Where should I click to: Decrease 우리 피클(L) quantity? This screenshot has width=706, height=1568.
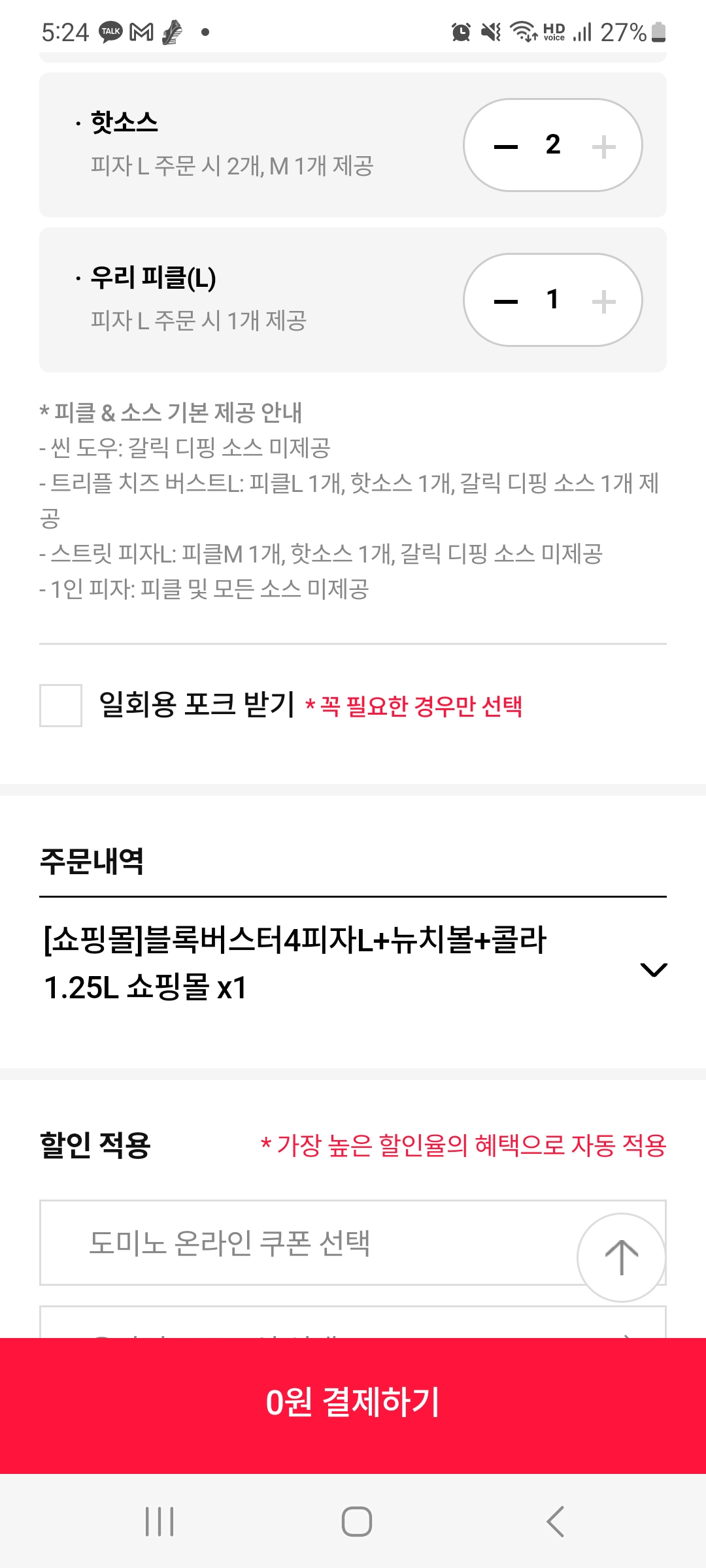pyautogui.click(x=505, y=301)
